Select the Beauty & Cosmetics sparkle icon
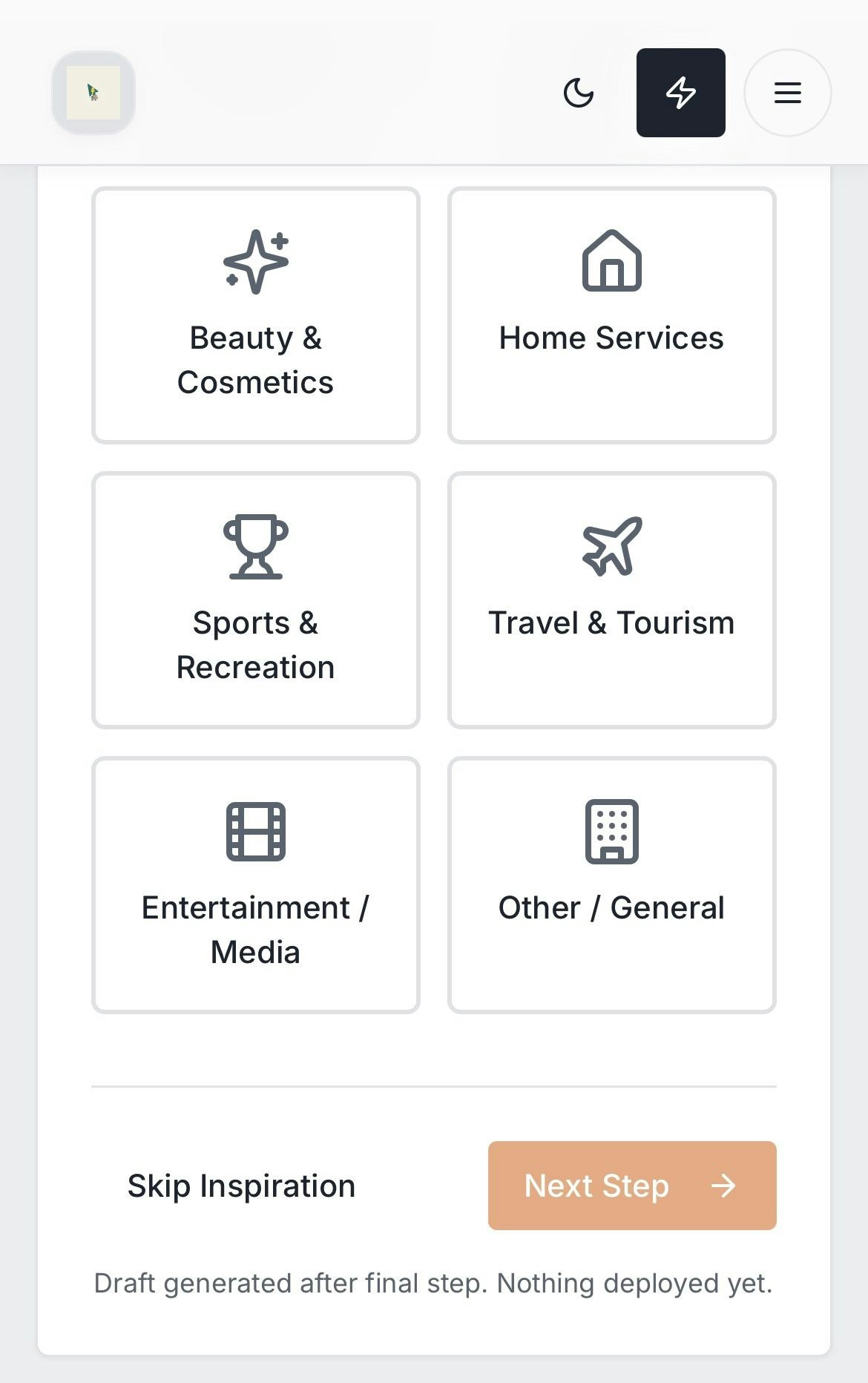Viewport: 868px width, 1383px height. click(x=256, y=260)
